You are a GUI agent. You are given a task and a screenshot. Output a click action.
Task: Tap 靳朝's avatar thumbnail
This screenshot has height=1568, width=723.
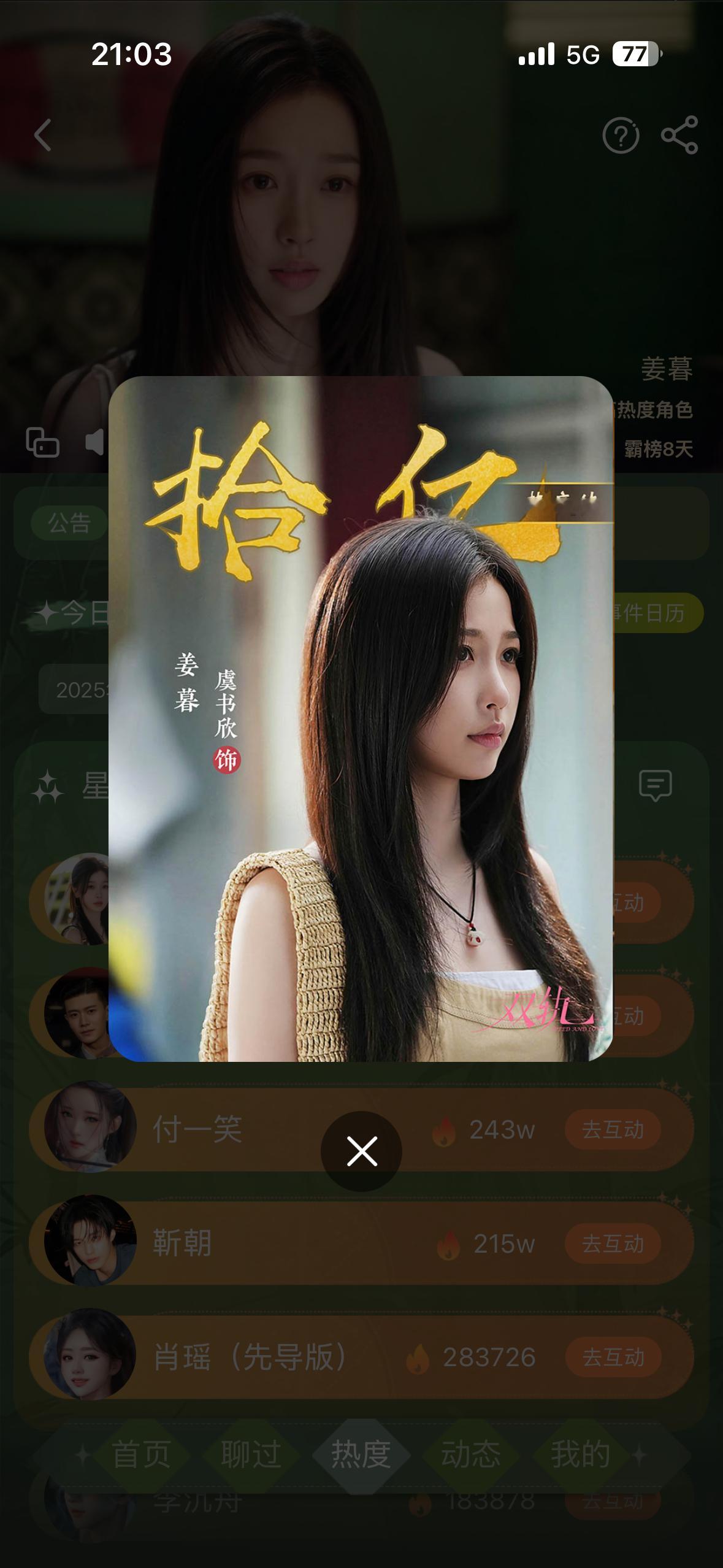point(93,1244)
